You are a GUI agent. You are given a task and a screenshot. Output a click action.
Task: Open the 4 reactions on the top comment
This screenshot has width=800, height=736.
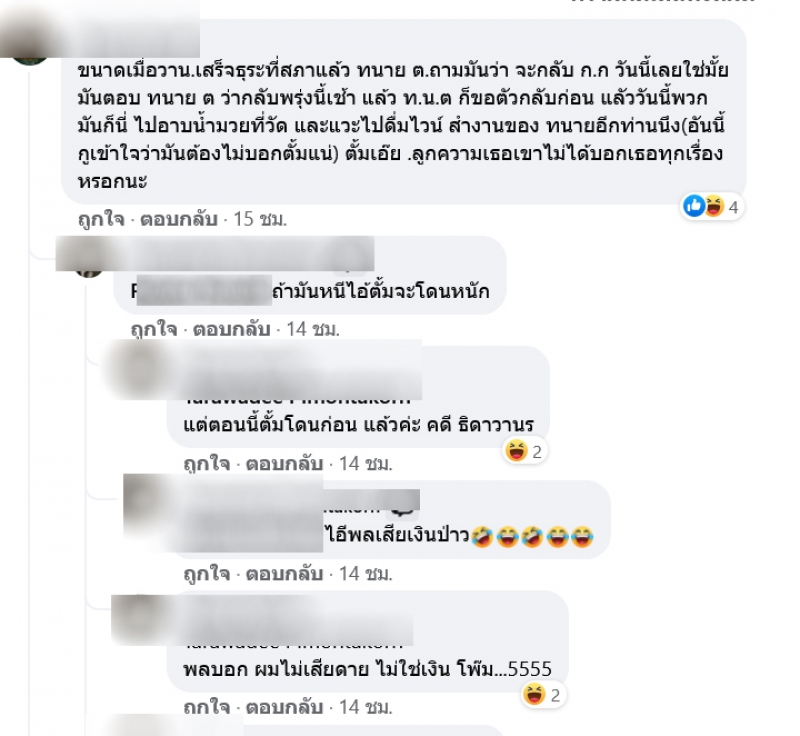pyautogui.click(x=725, y=207)
